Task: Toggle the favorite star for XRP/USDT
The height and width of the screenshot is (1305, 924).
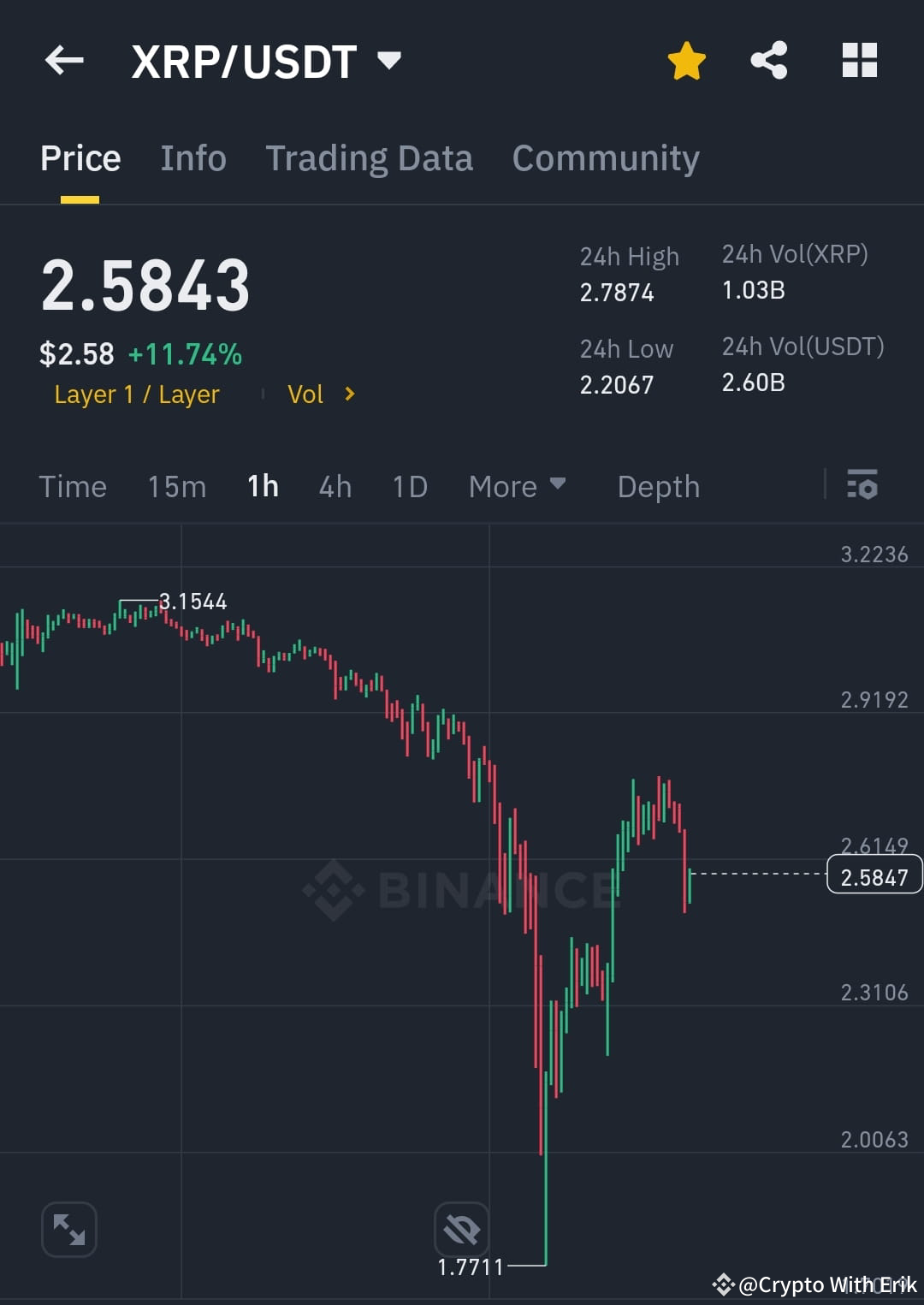Action: 687,59
